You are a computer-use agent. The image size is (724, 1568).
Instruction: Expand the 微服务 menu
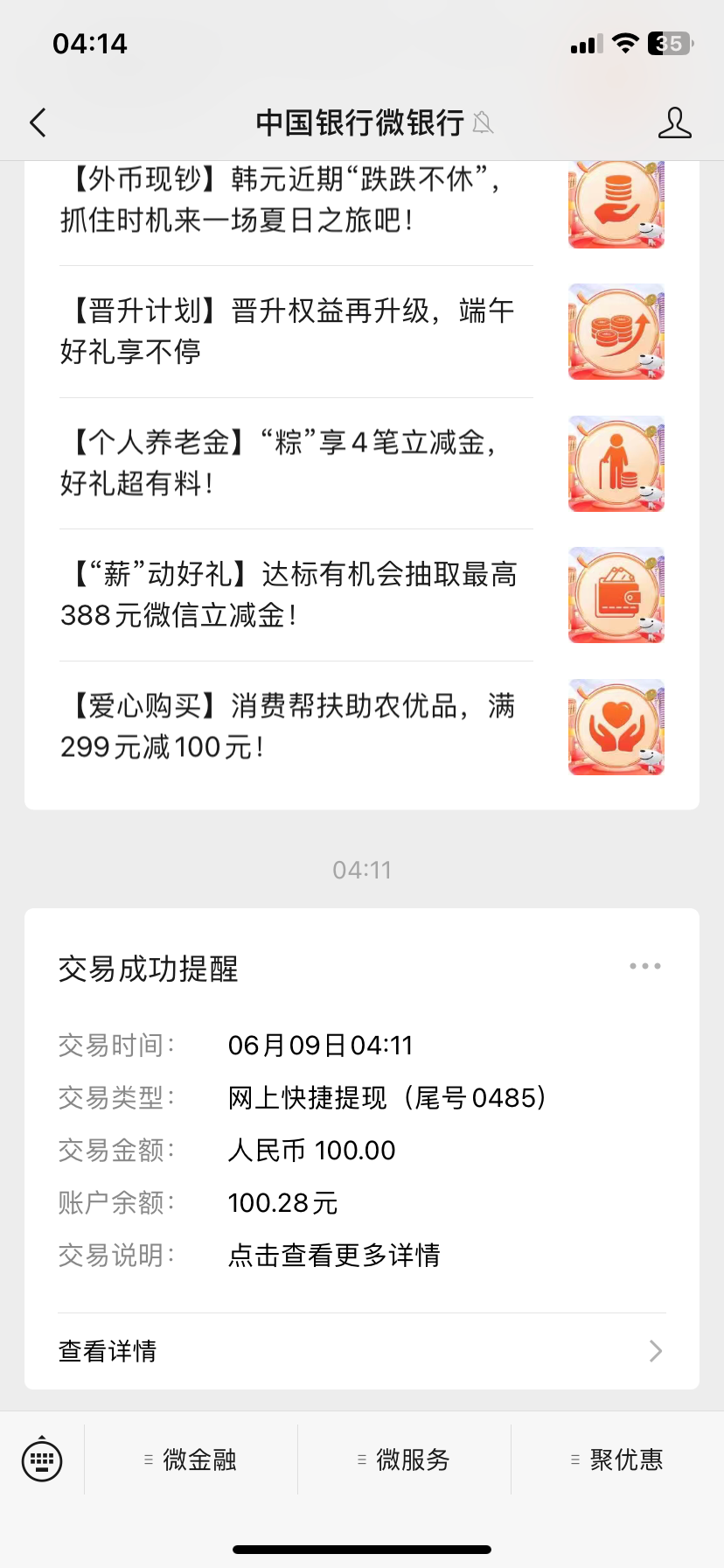click(404, 1459)
